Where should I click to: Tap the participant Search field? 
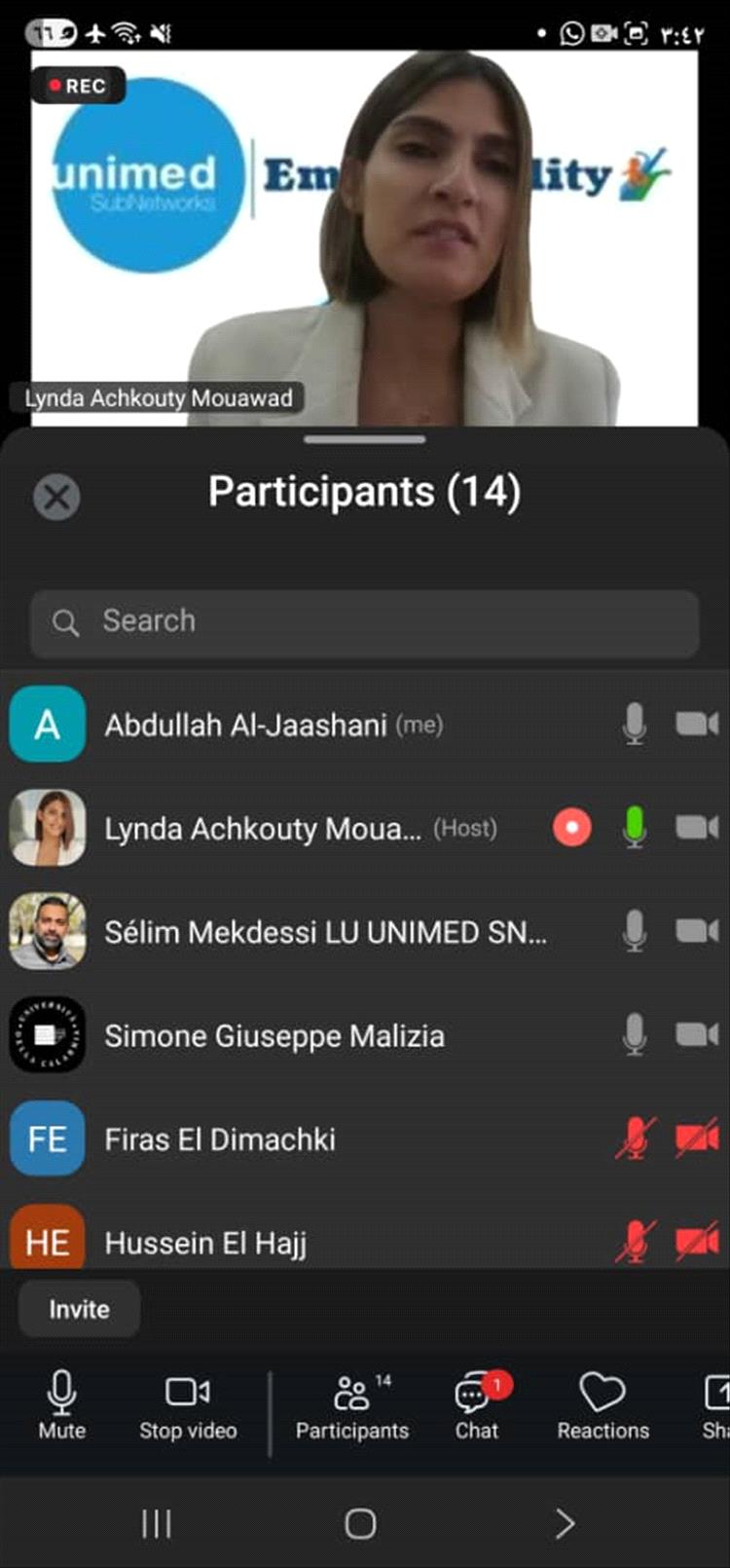pyautogui.click(x=365, y=622)
